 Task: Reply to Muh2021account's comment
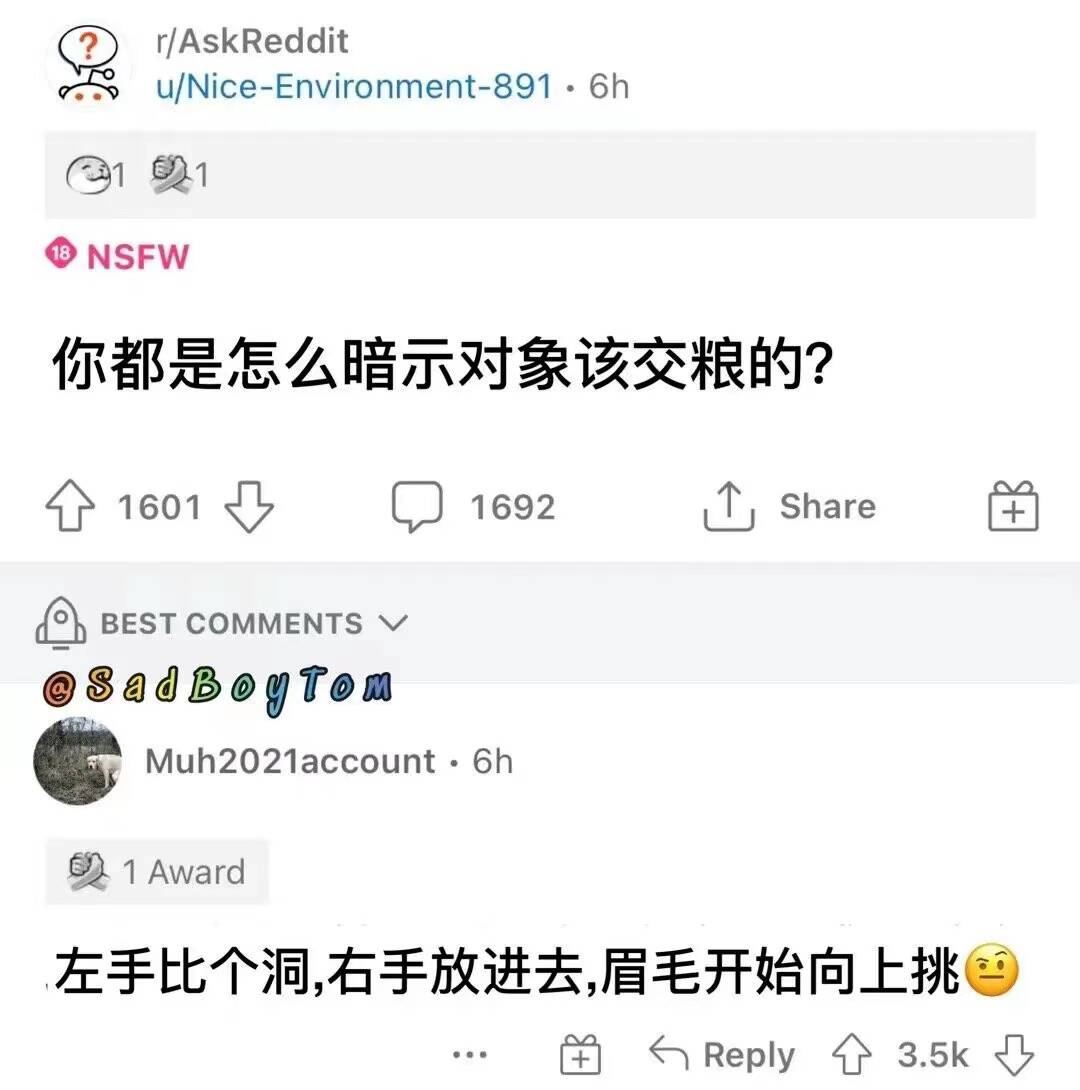pos(722,1055)
